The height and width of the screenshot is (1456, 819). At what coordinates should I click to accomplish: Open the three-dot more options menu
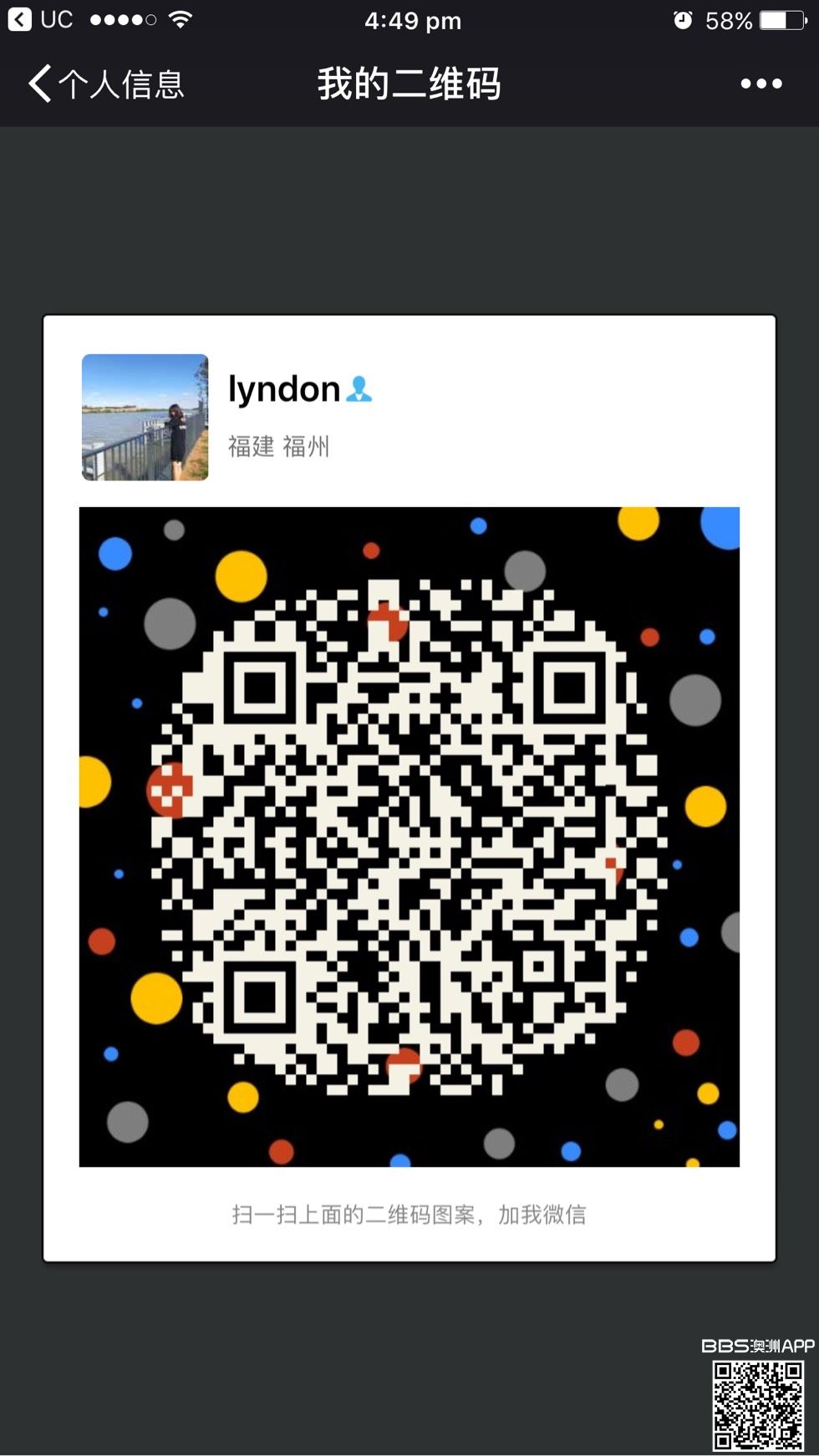(x=760, y=84)
